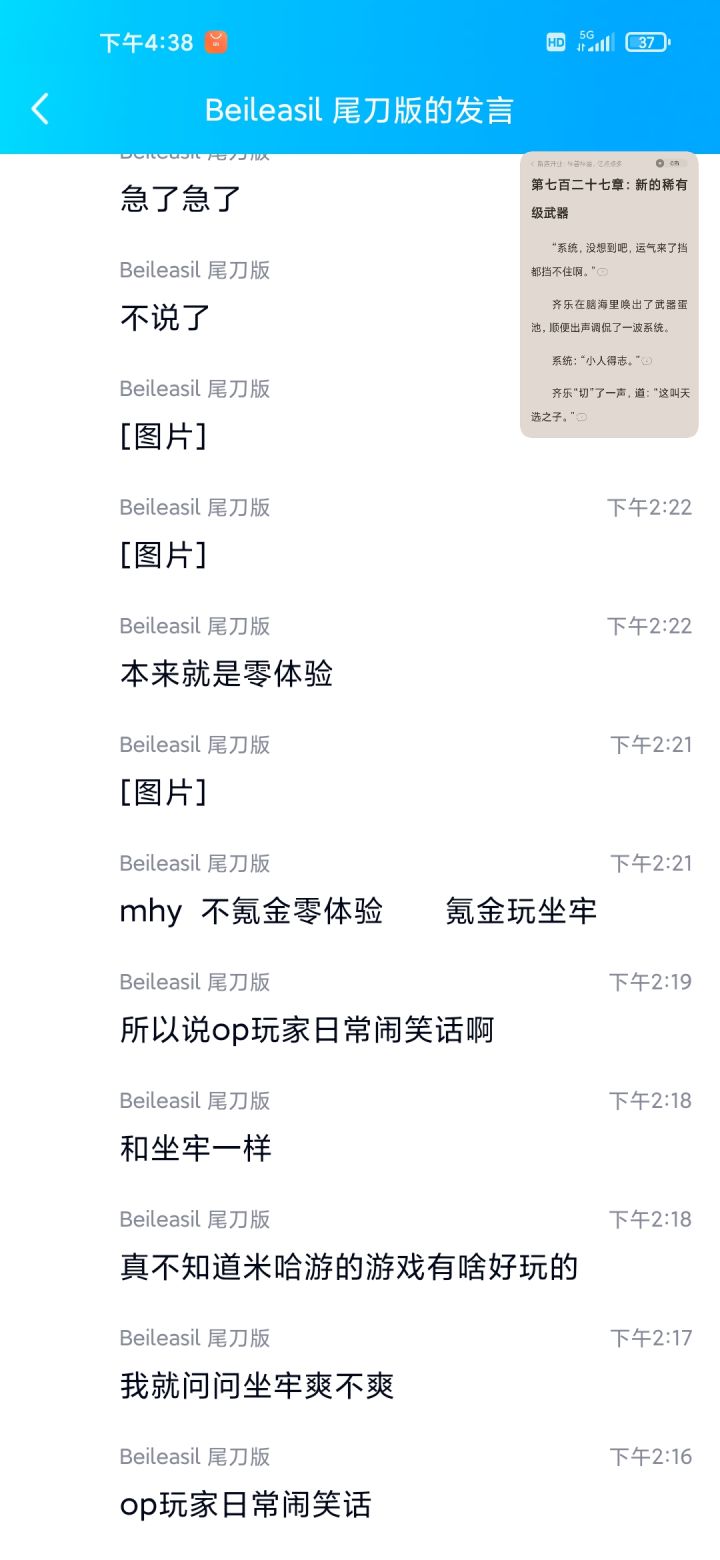Jump to the message 不说了

coord(165,317)
